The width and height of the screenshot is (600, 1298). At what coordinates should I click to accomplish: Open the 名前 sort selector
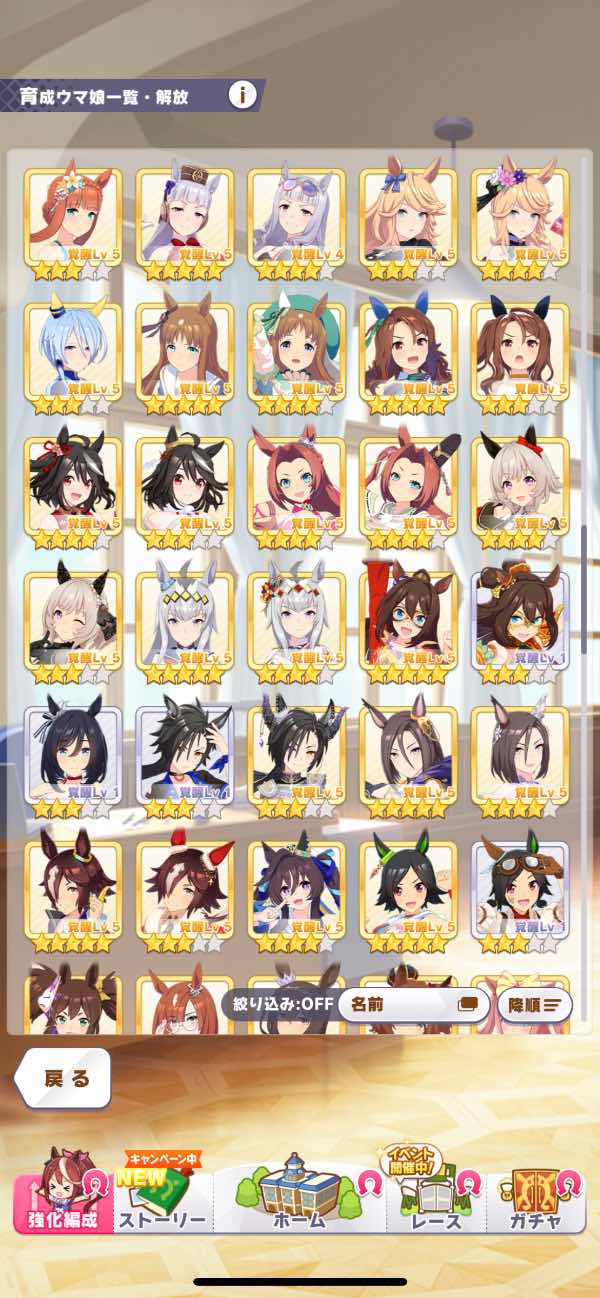click(x=411, y=1005)
